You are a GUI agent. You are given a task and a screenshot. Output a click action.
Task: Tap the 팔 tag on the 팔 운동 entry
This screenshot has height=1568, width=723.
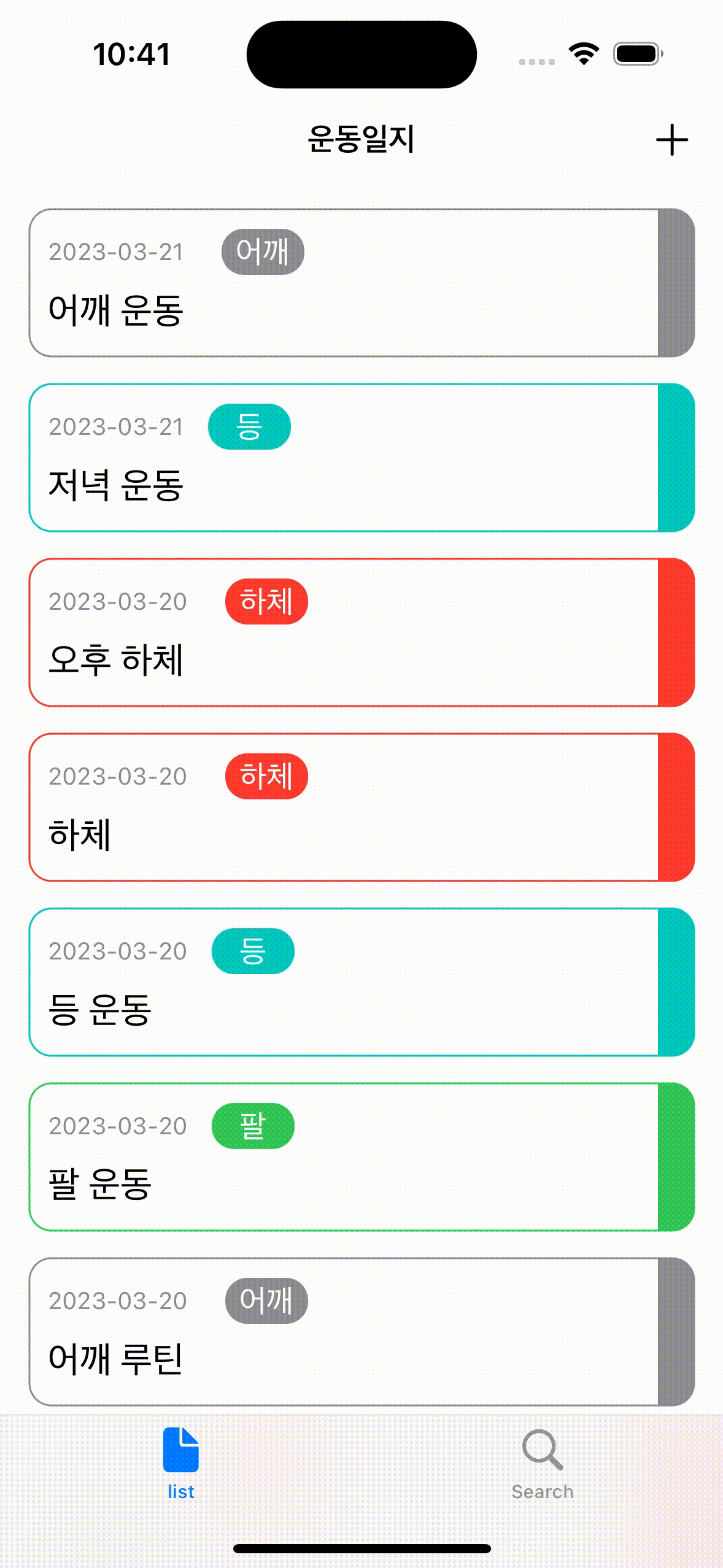[x=253, y=1124]
